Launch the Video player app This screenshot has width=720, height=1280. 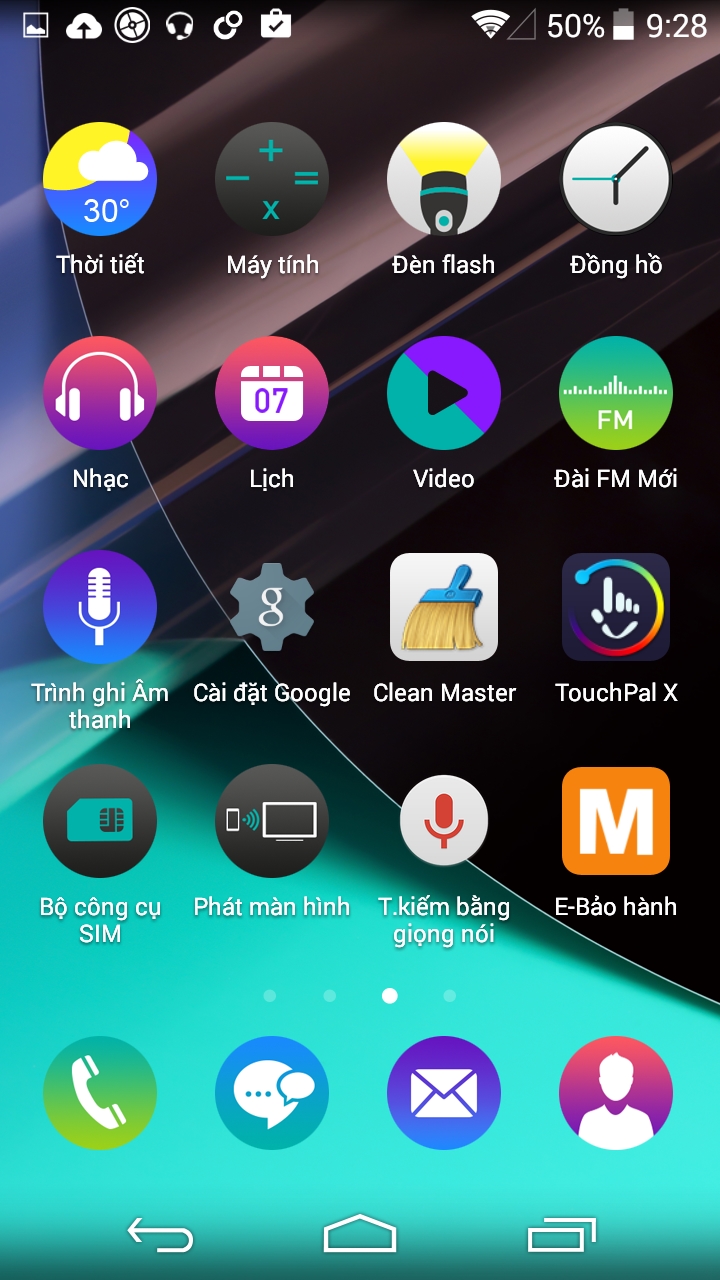pyautogui.click(x=444, y=394)
